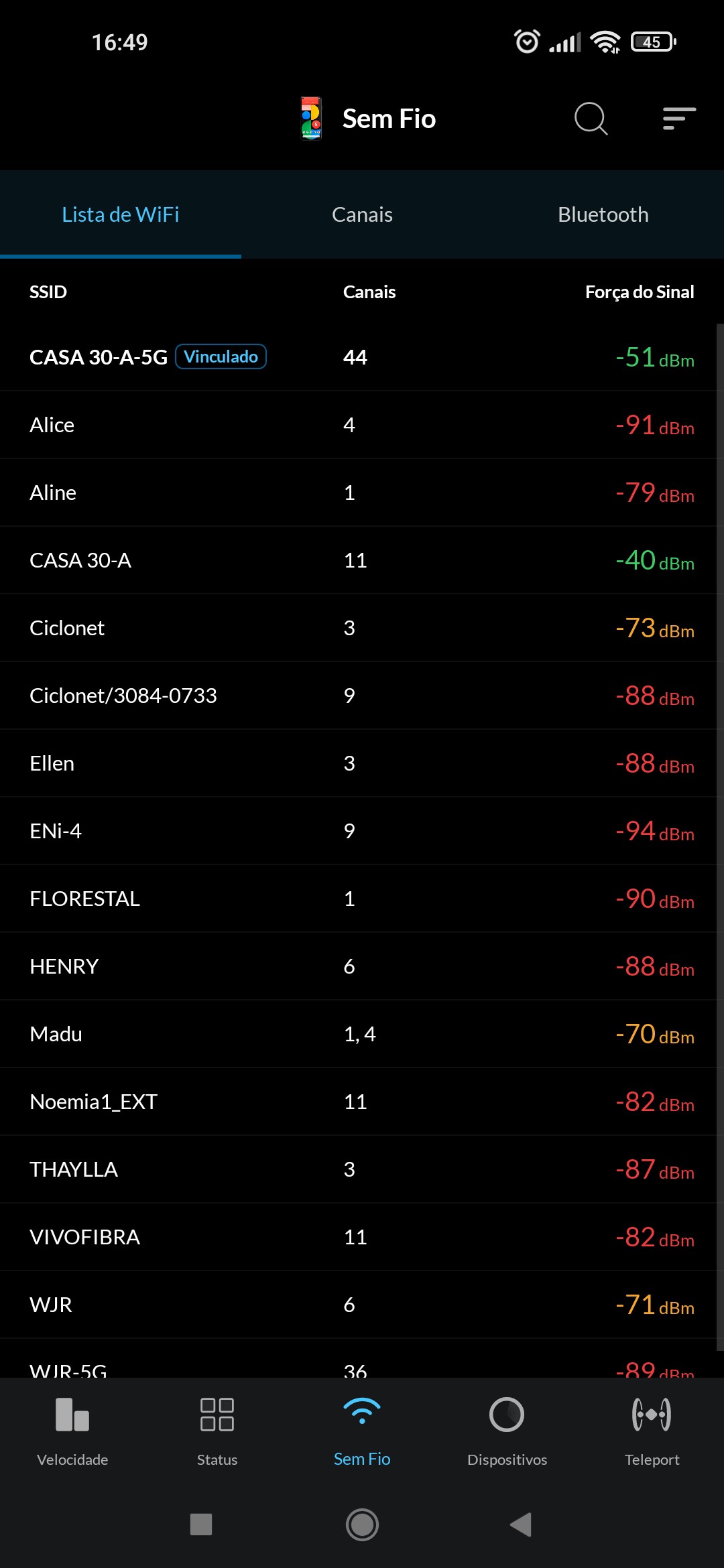Go back using system back button
Viewport: 724px width, 1568px height.
(x=521, y=1524)
